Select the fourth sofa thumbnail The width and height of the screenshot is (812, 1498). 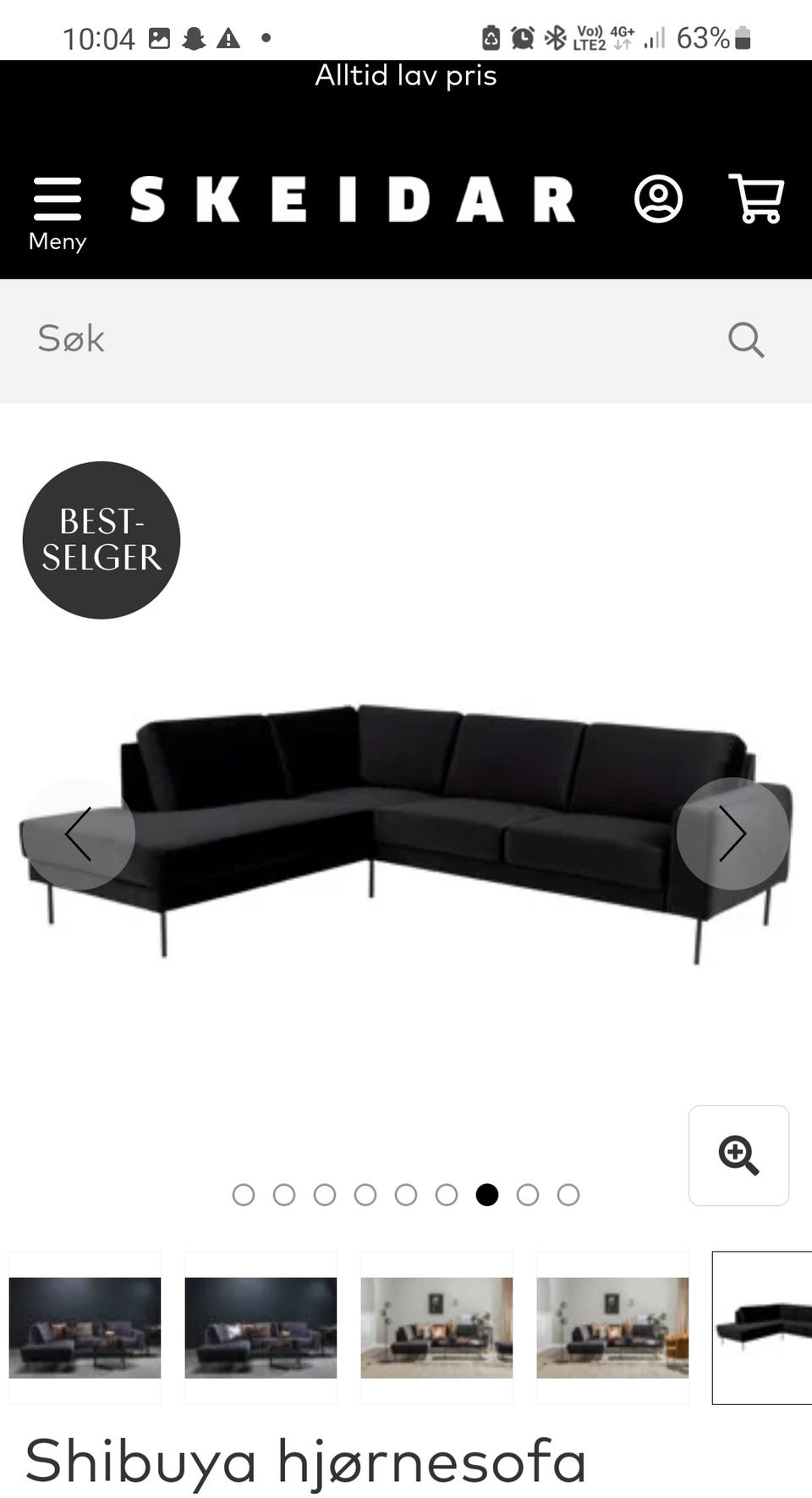point(612,1327)
